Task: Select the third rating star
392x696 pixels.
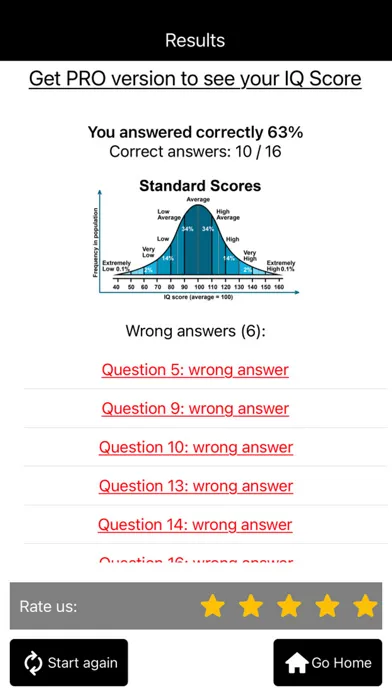Action: 289,606
